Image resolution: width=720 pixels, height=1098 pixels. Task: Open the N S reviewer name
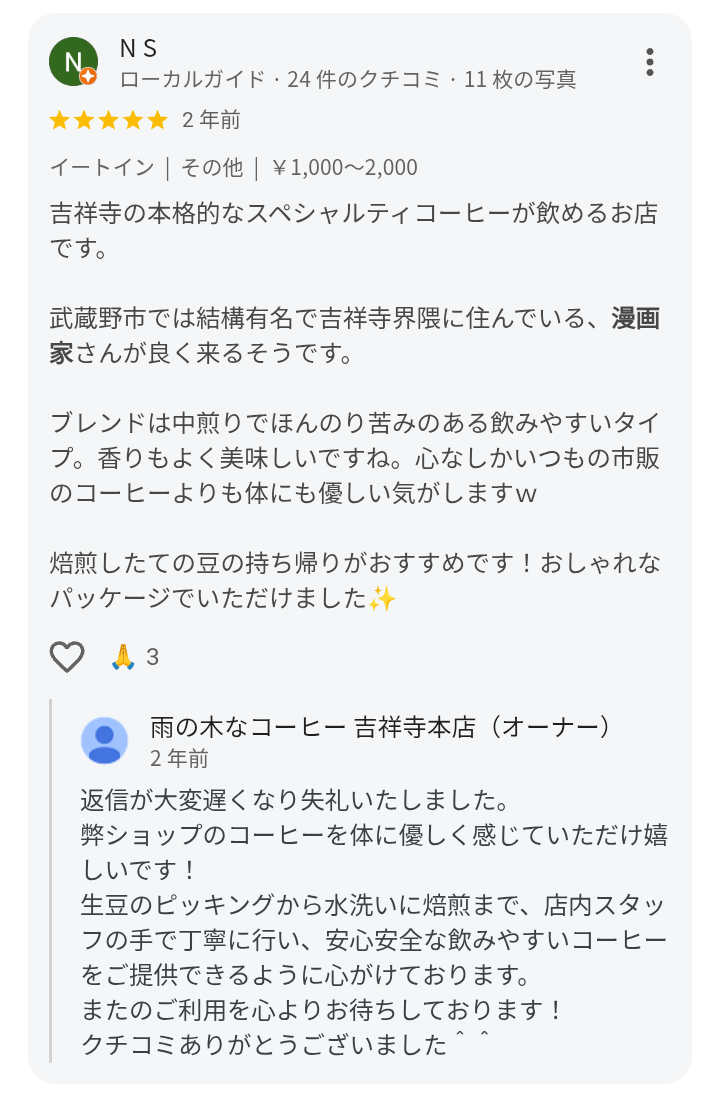[139, 48]
